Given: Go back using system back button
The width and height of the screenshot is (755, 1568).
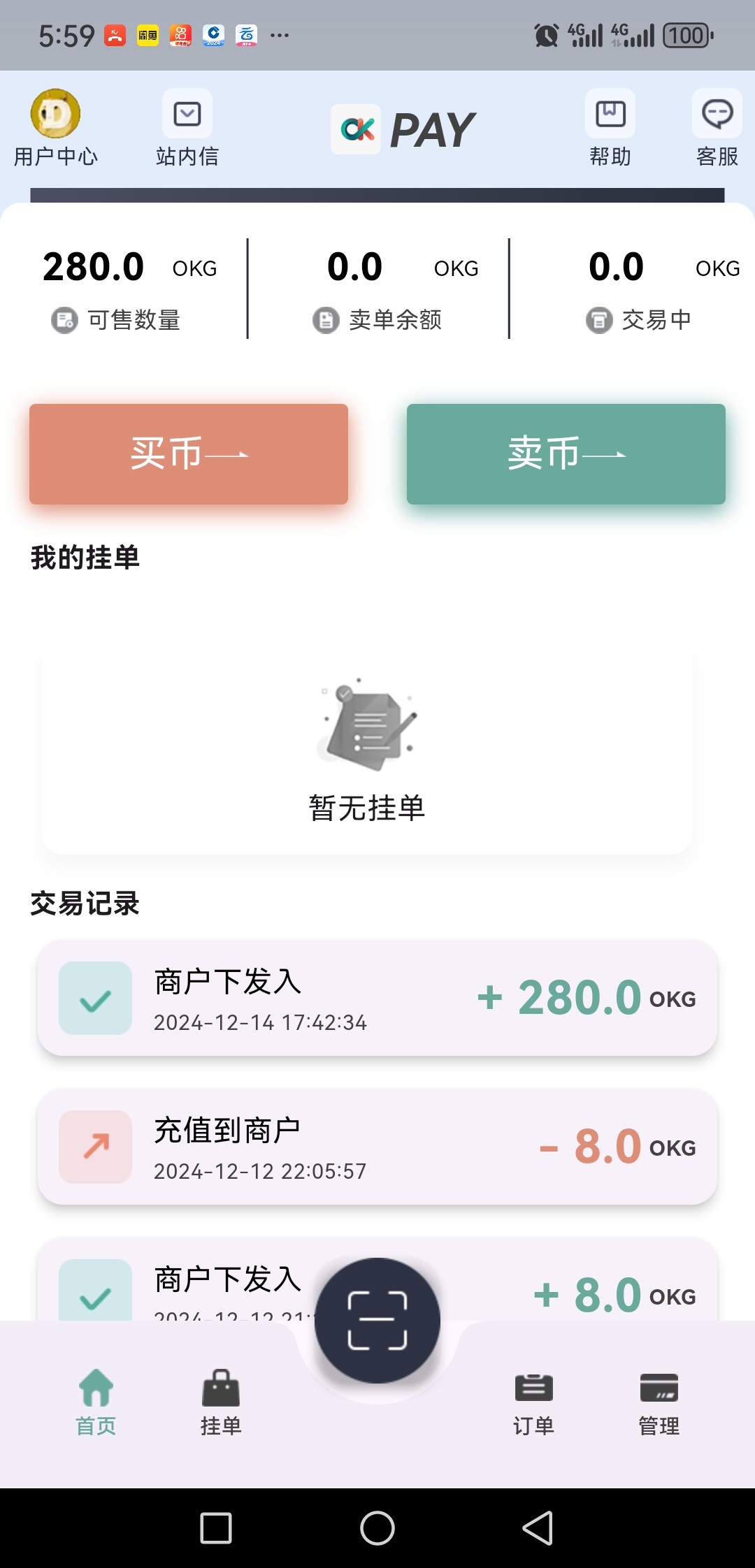Looking at the screenshot, I should pyautogui.click(x=538, y=1527).
